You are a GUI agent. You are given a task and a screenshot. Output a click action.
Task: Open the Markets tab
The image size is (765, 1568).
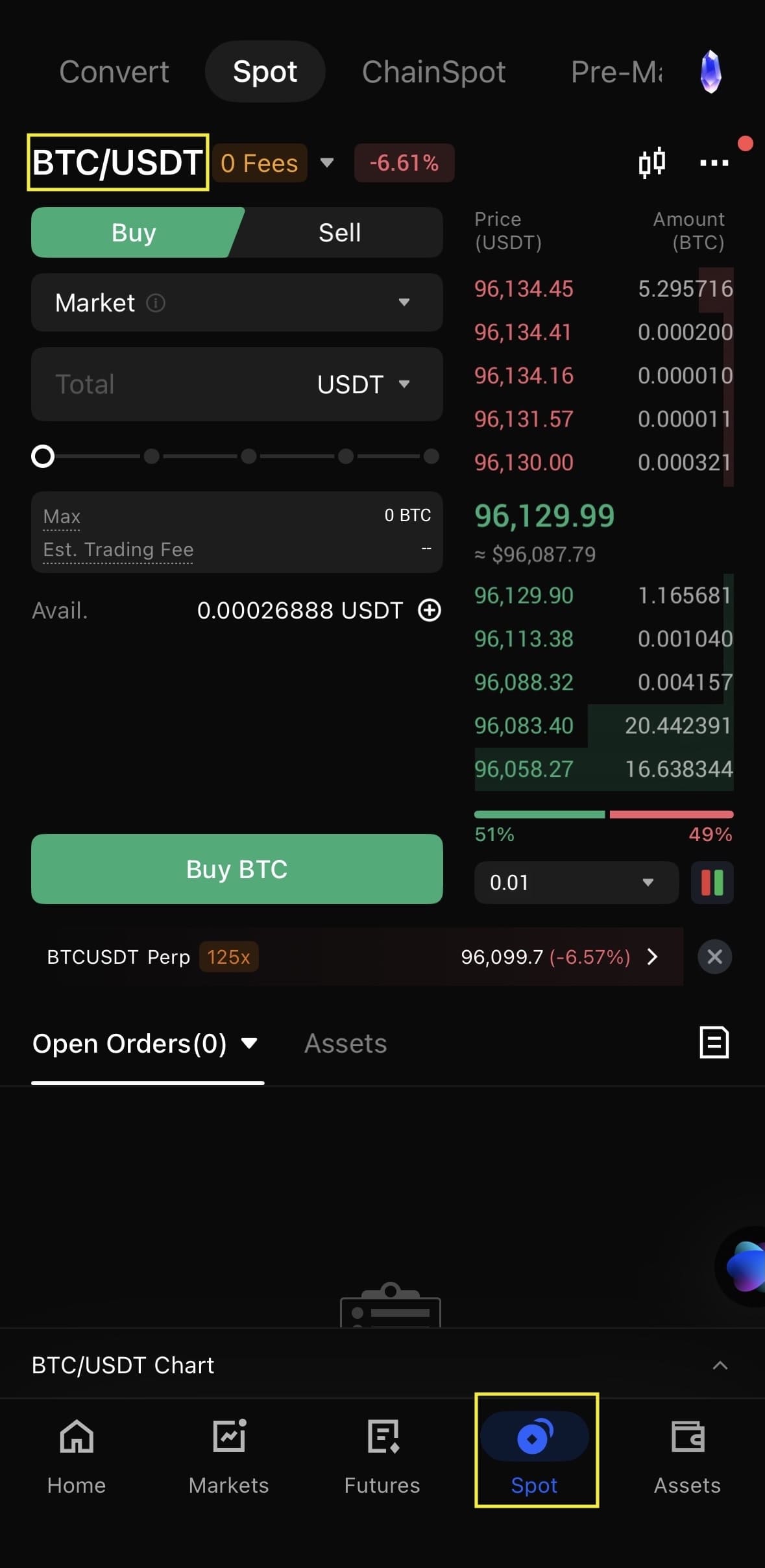click(228, 1454)
